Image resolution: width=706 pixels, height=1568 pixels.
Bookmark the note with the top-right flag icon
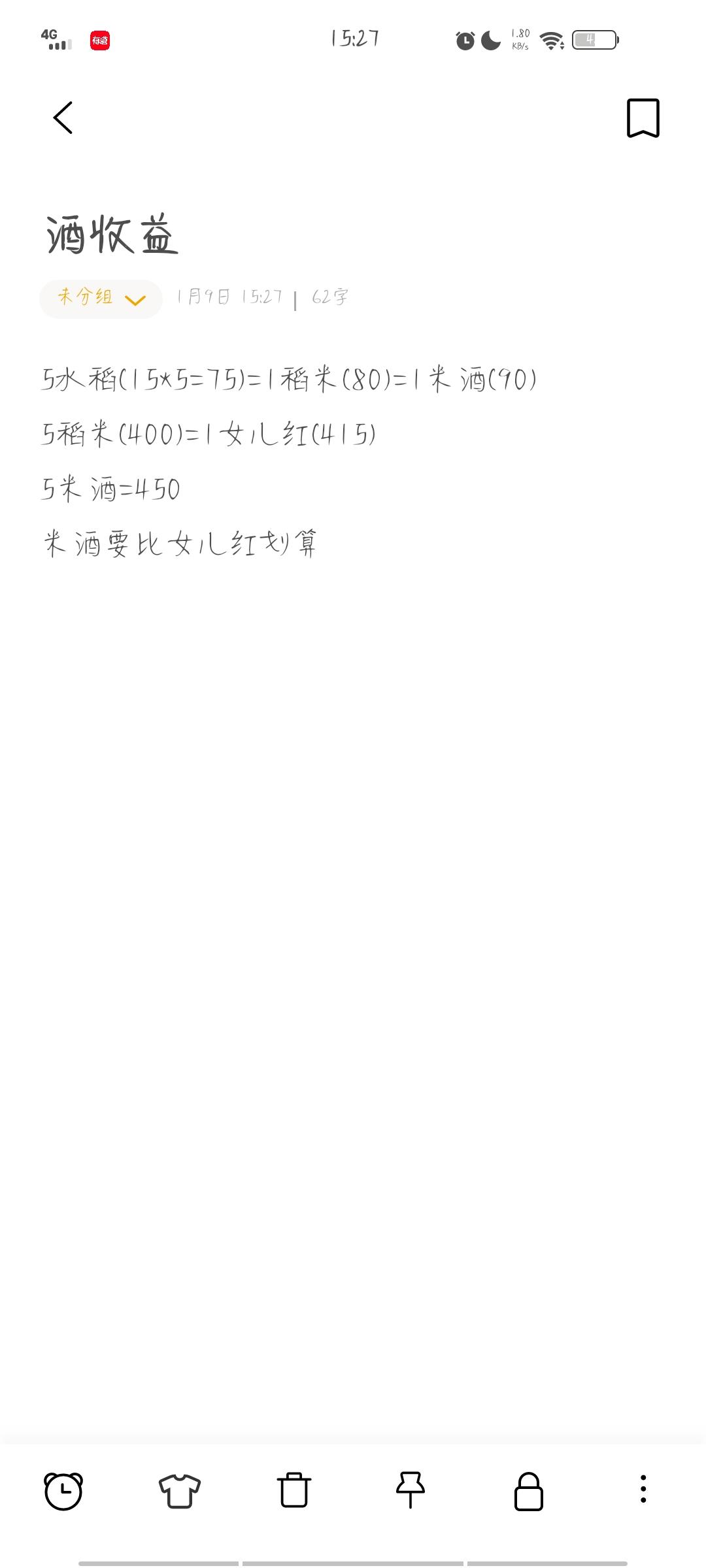click(642, 119)
